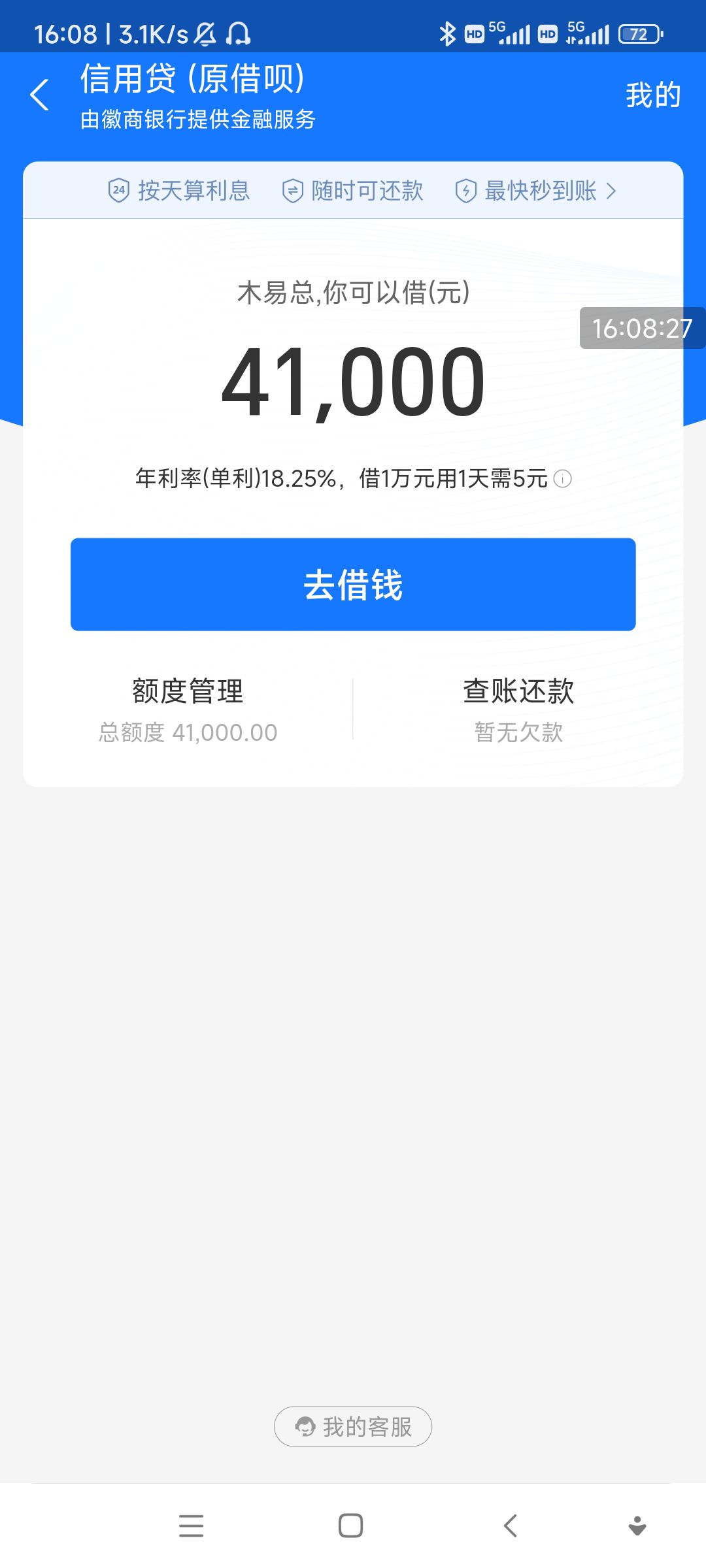Open 额度管理
This screenshot has width=706, height=1568.
pos(188,710)
